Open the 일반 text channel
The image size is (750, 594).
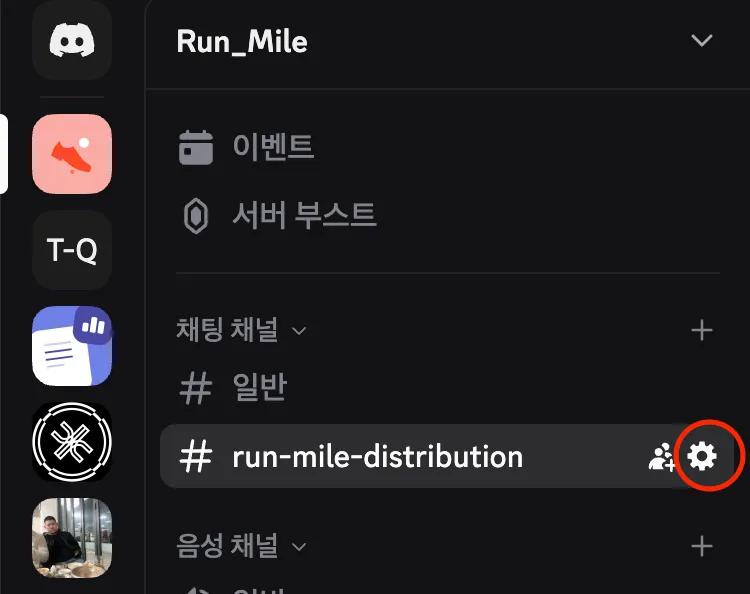[x=260, y=388]
